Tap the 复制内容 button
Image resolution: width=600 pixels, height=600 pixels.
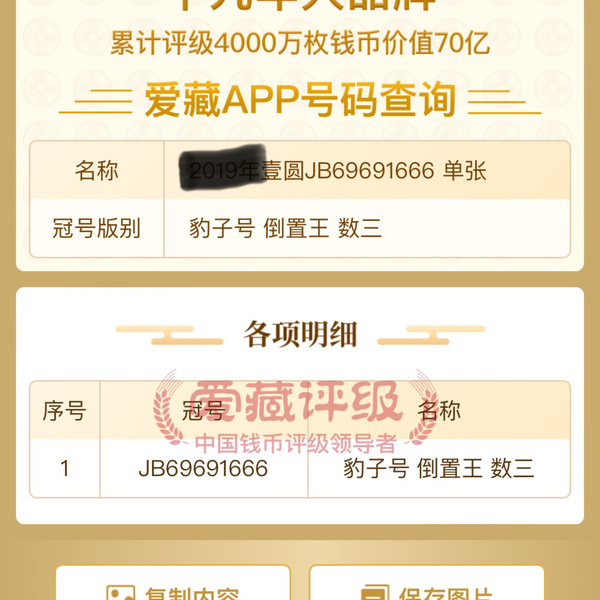coord(173,585)
